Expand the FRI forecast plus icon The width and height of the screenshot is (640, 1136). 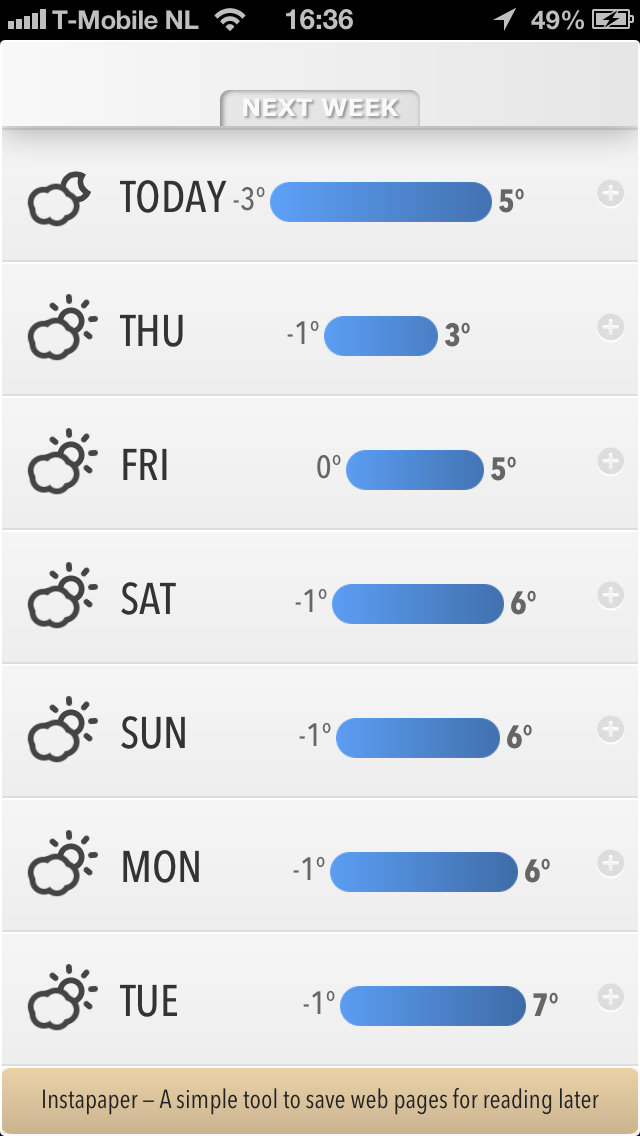[610, 461]
